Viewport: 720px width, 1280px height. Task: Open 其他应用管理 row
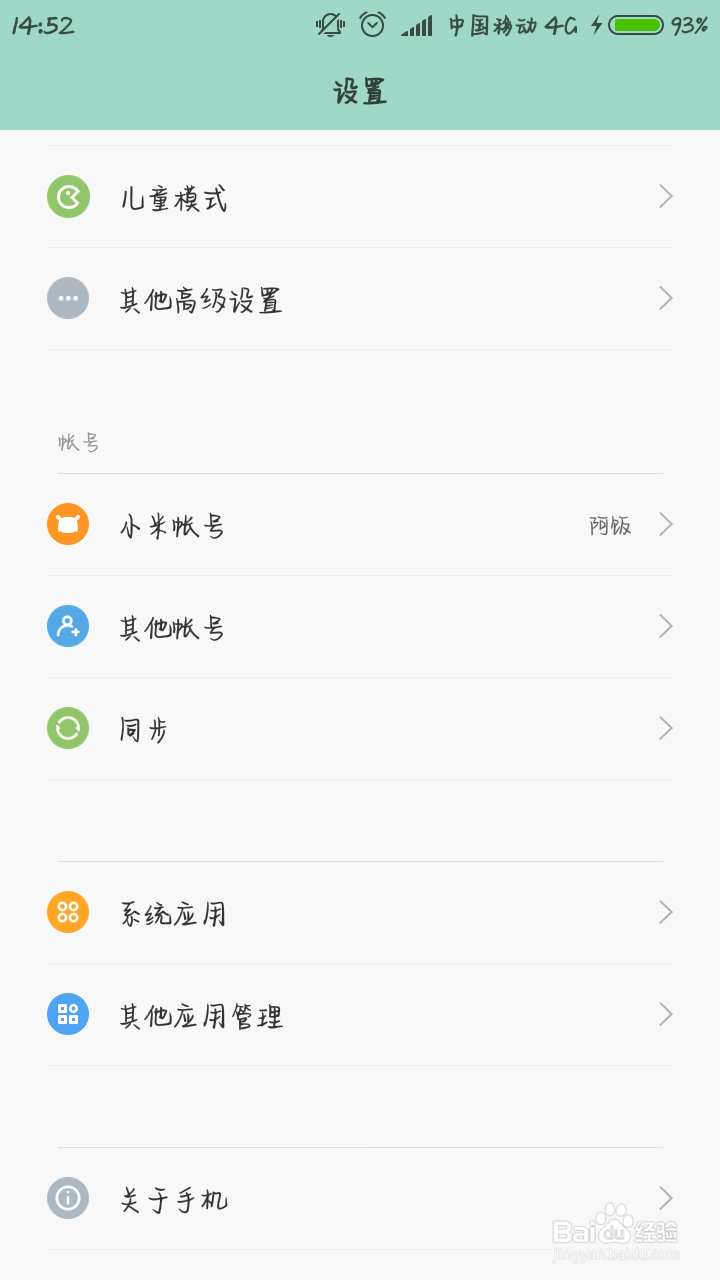pyautogui.click(x=360, y=1015)
